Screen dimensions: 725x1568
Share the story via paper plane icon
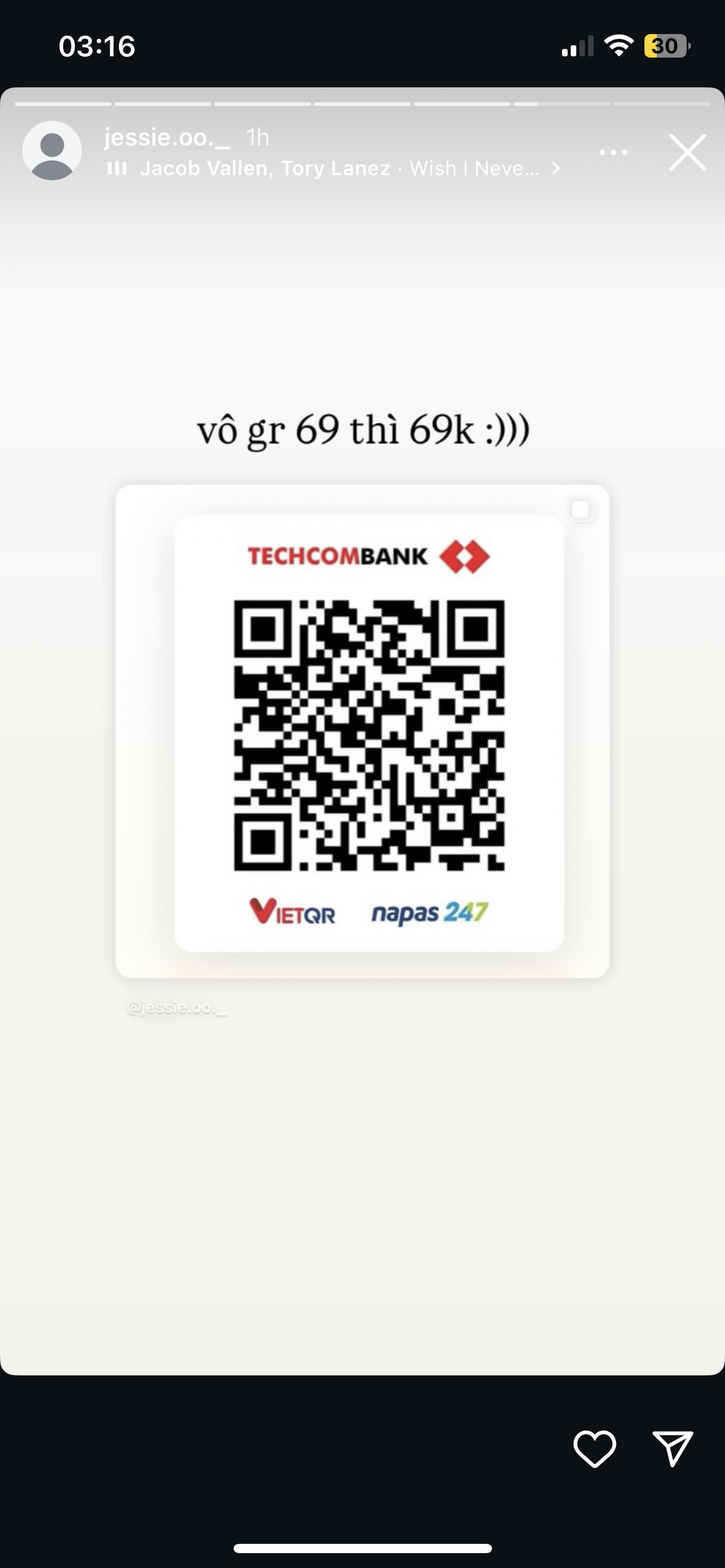(672, 1448)
